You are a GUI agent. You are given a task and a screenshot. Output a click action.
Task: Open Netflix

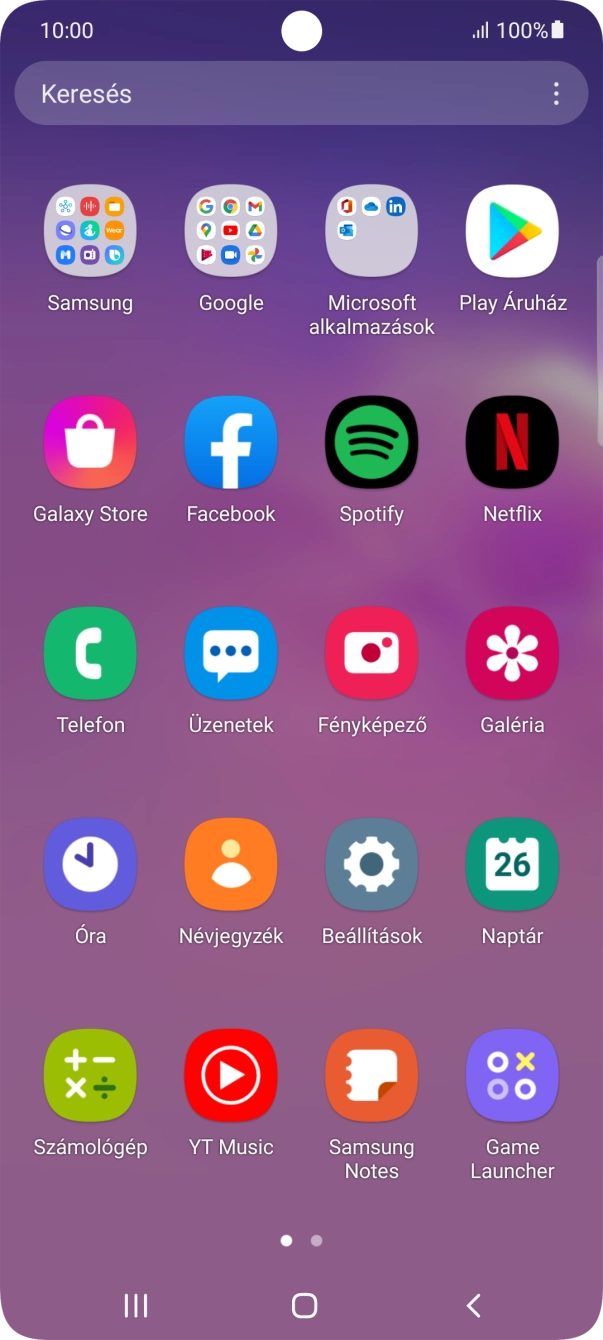pyautogui.click(x=512, y=442)
